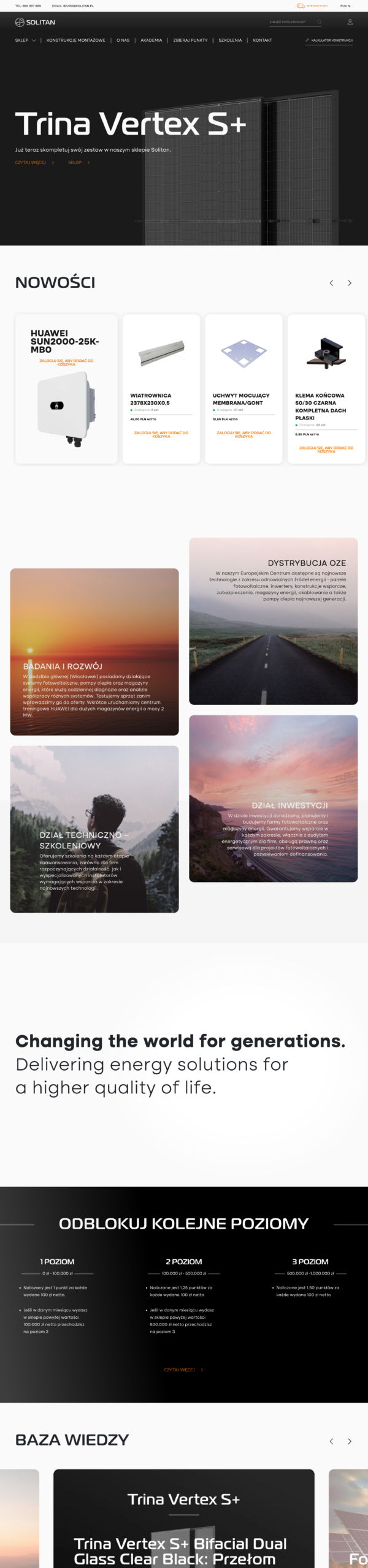The width and height of the screenshot is (368, 1568).
Task: Open the Kontakt page
Action: tap(263, 40)
